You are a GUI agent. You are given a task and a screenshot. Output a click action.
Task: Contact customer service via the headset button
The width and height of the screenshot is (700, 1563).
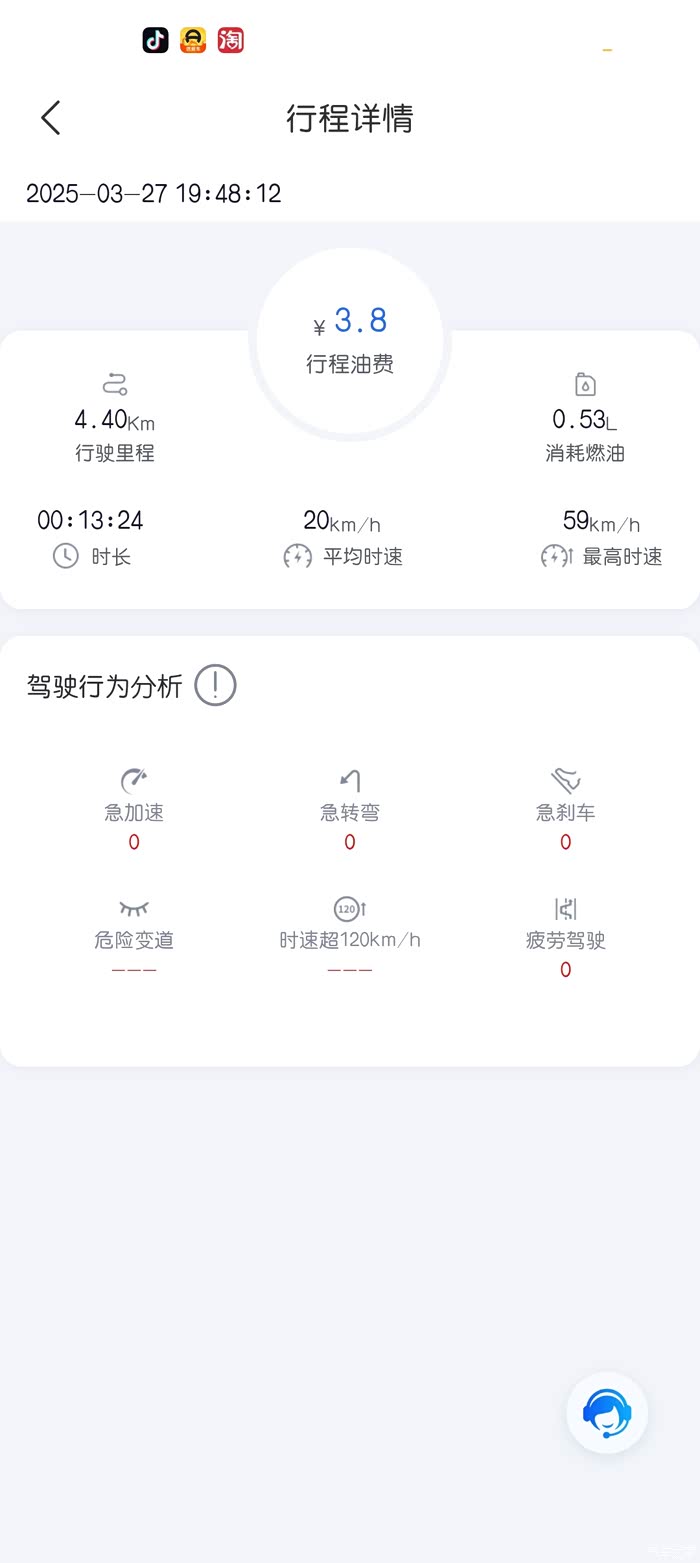(x=607, y=1412)
